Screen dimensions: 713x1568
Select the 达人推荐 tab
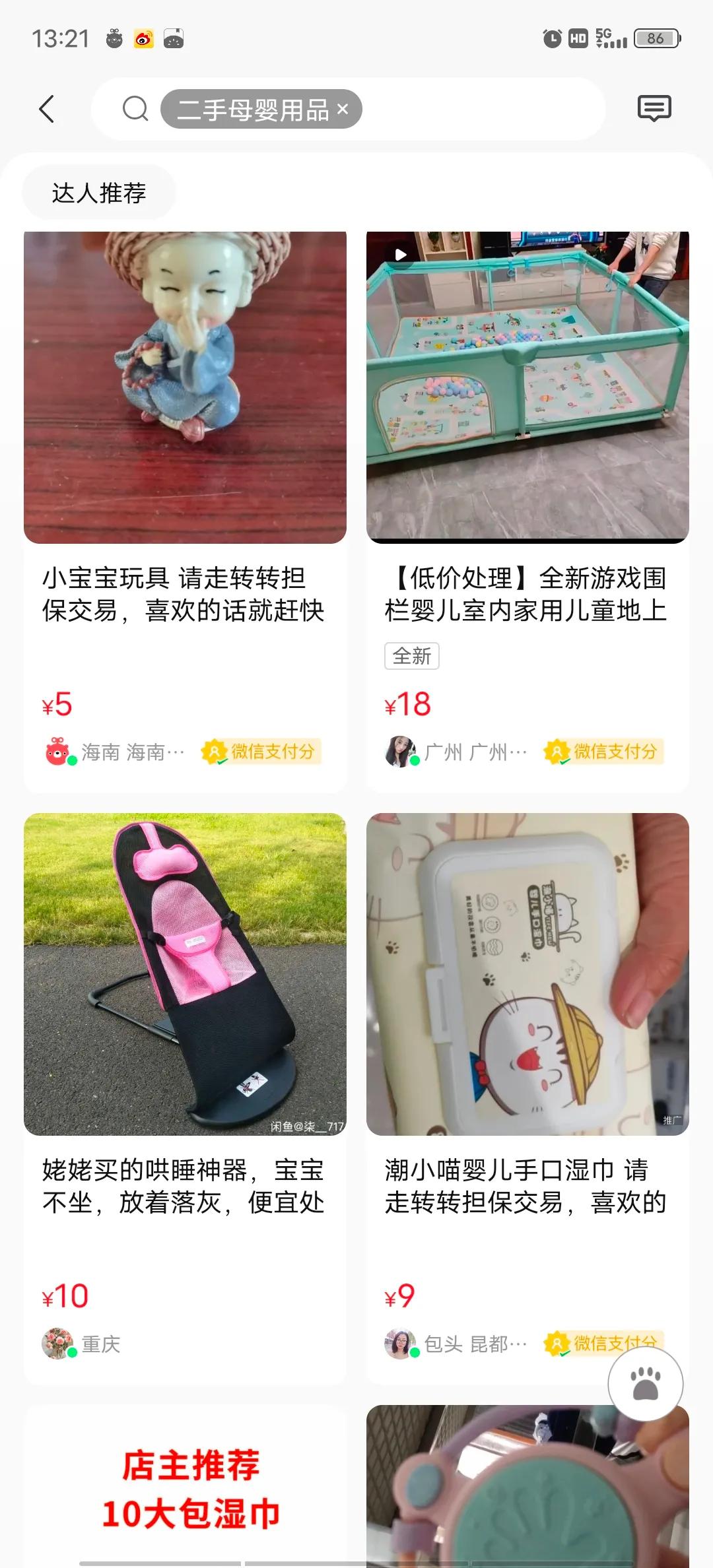pyautogui.click(x=98, y=192)
